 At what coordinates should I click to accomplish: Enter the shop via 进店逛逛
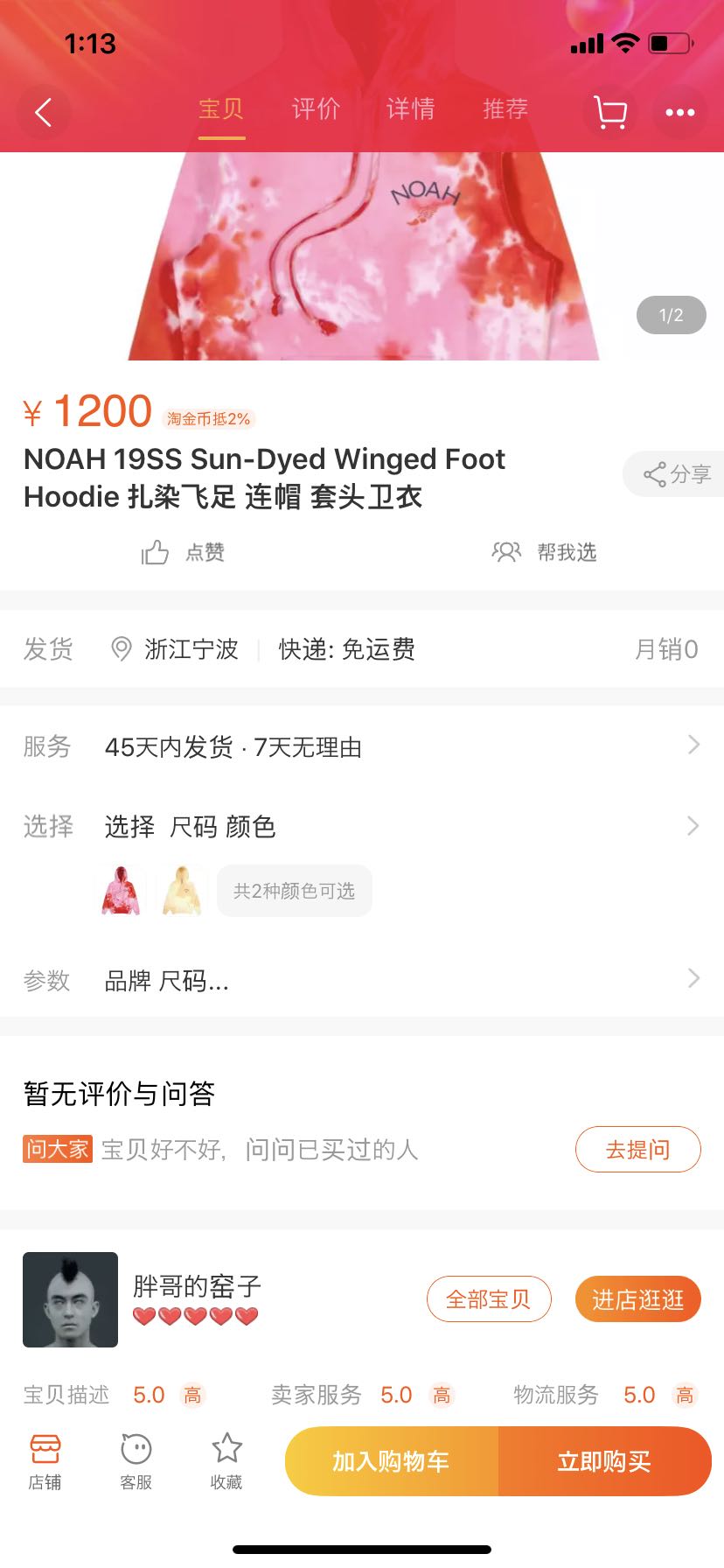[x=637, y=1299]
